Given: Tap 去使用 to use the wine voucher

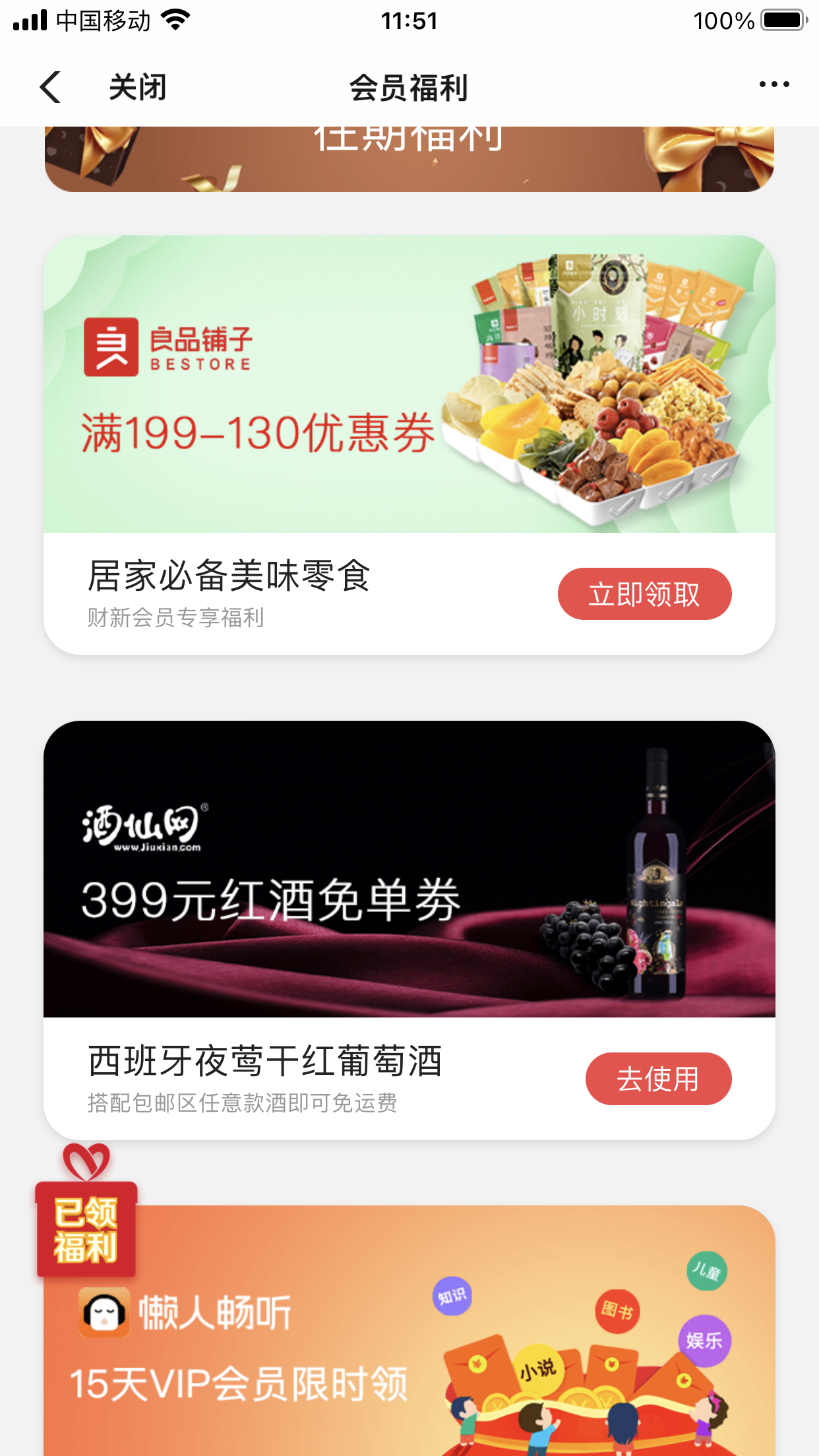Looking at the screenshot, I should pyautogui.click(x=657, y=1077).
